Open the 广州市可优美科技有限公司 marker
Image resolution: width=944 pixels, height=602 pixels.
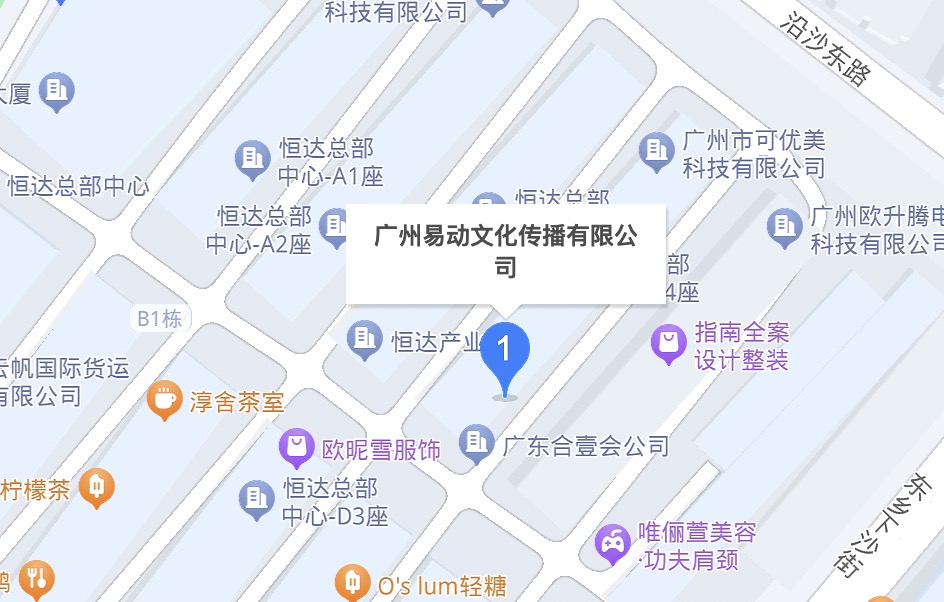657,151
